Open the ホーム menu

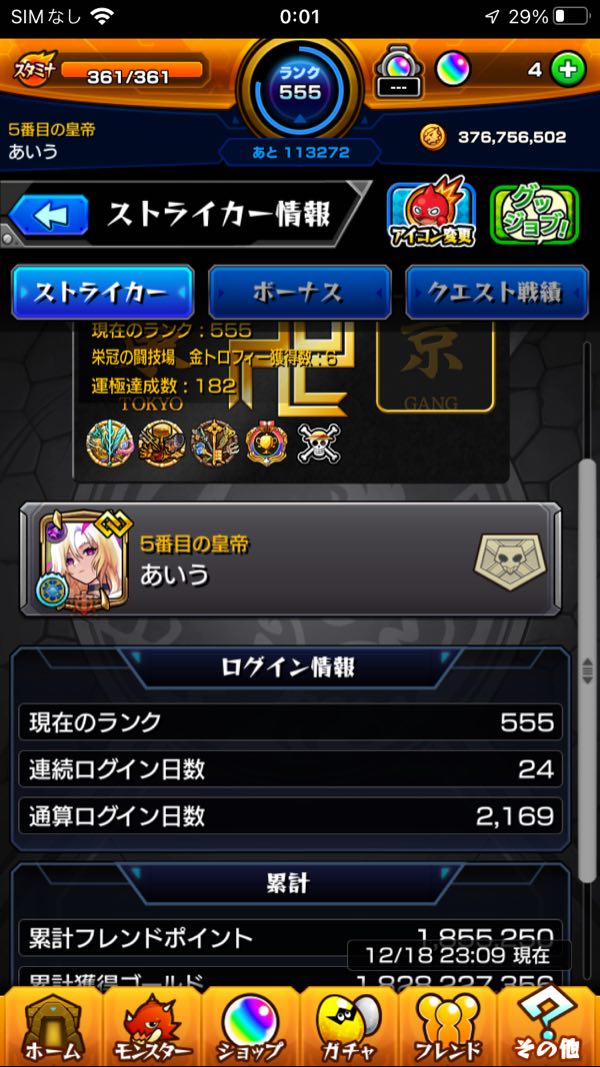50,1027
